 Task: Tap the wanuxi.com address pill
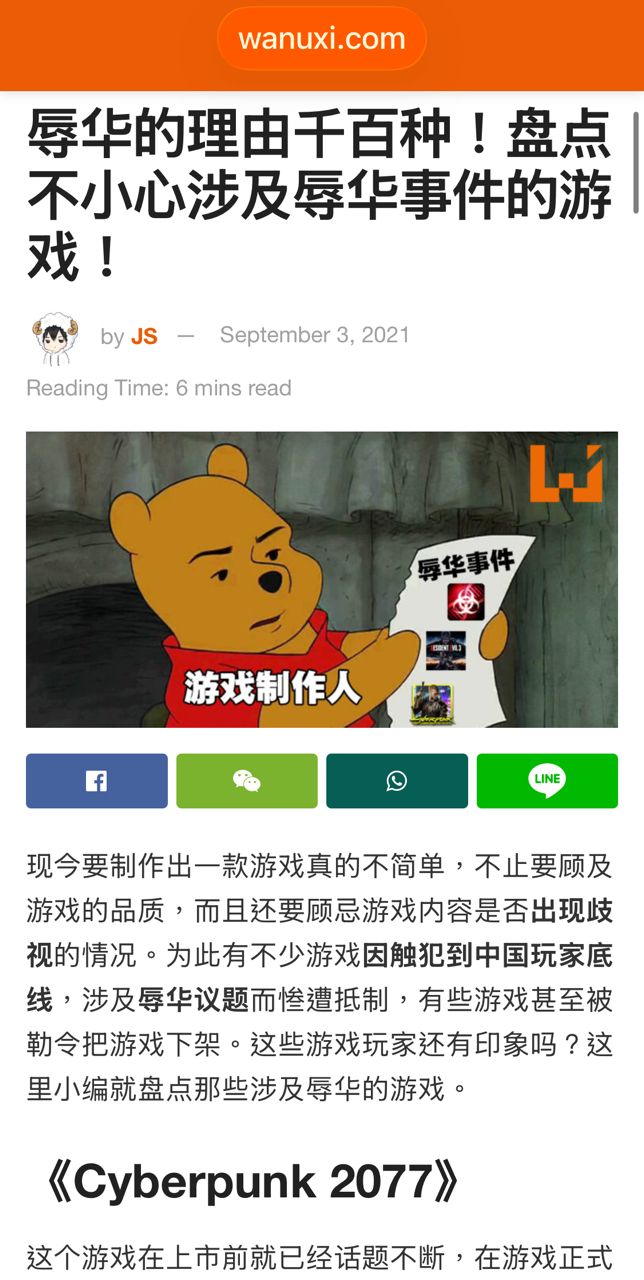pos(321,39)
